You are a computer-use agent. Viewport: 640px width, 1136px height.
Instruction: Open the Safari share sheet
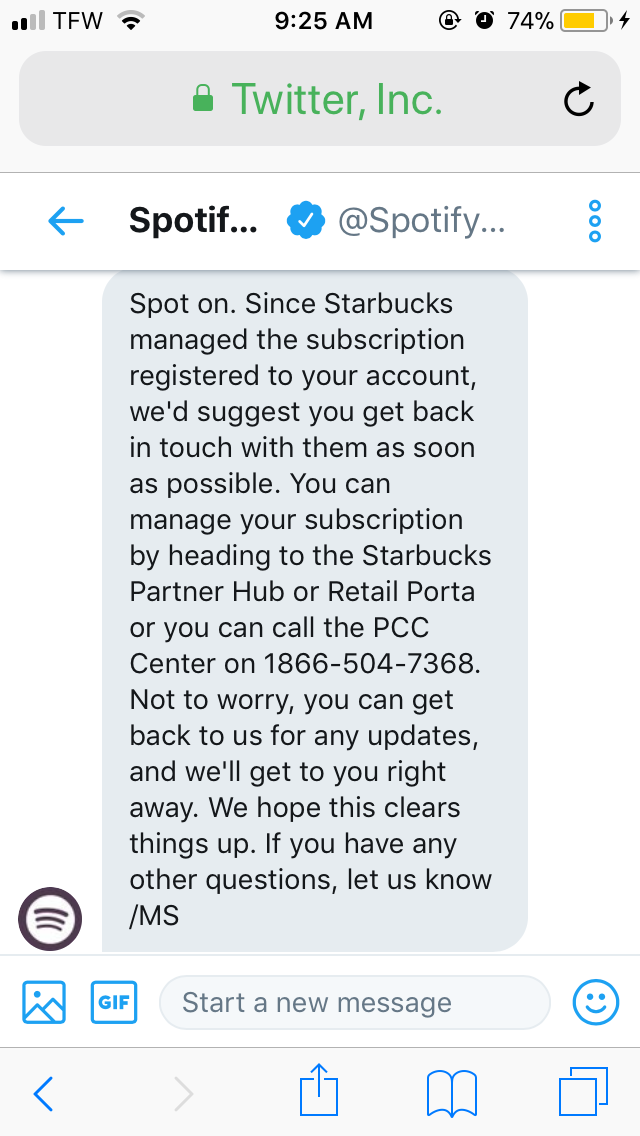click(320, 1092)
